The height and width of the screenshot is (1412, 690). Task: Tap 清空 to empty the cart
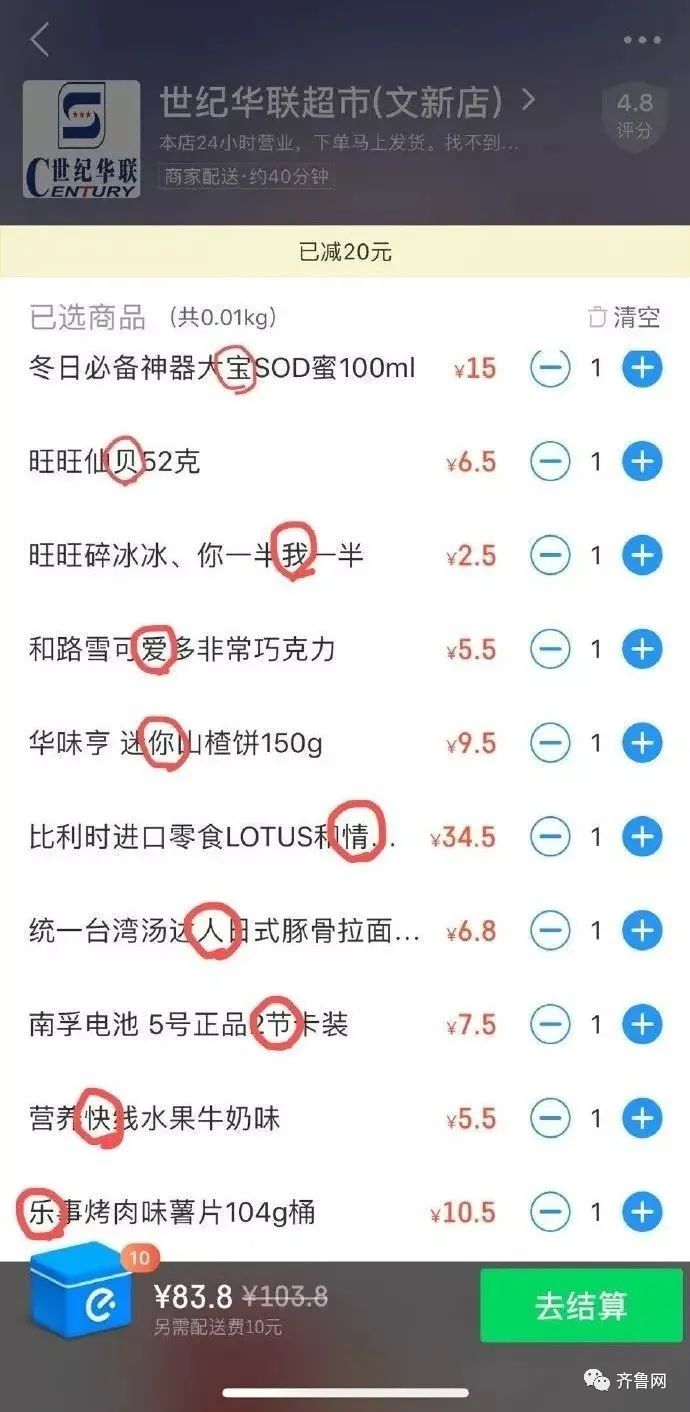(x=625, y=318)
